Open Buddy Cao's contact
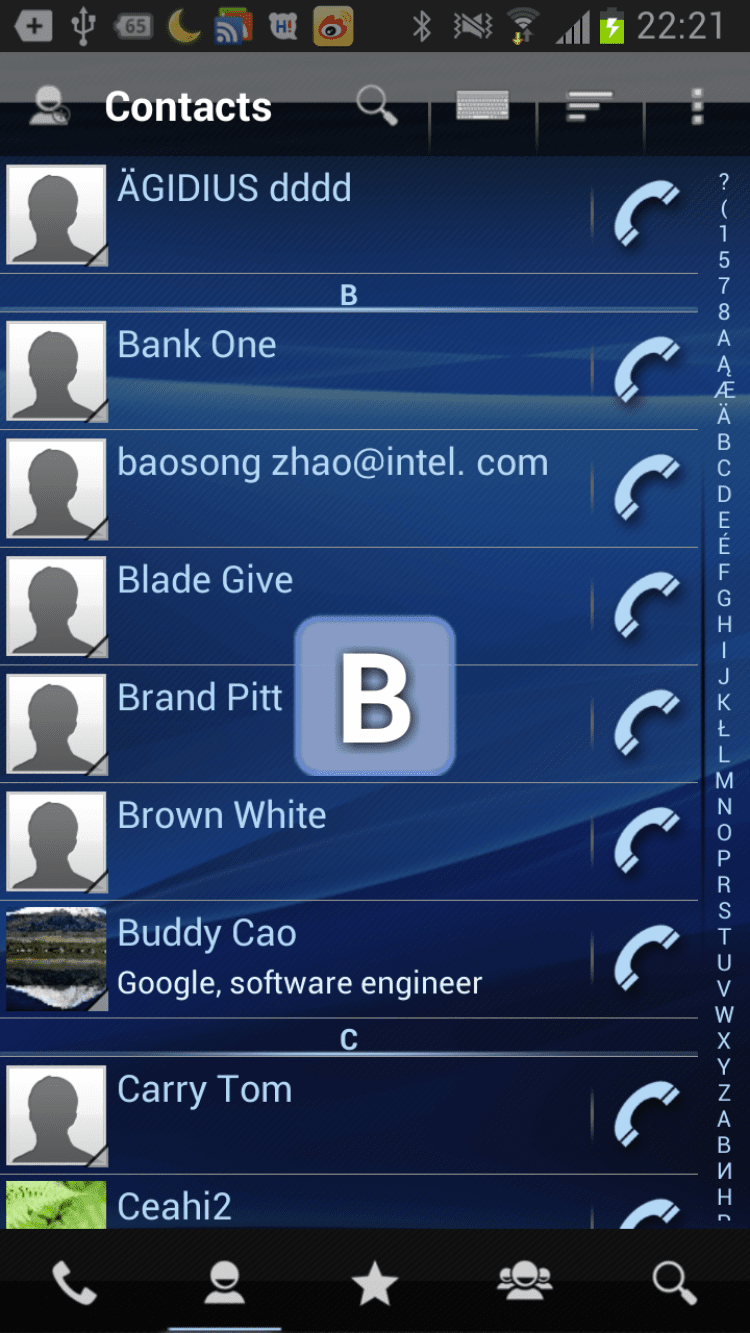750x1333 pixels. (x=300, y=958)
